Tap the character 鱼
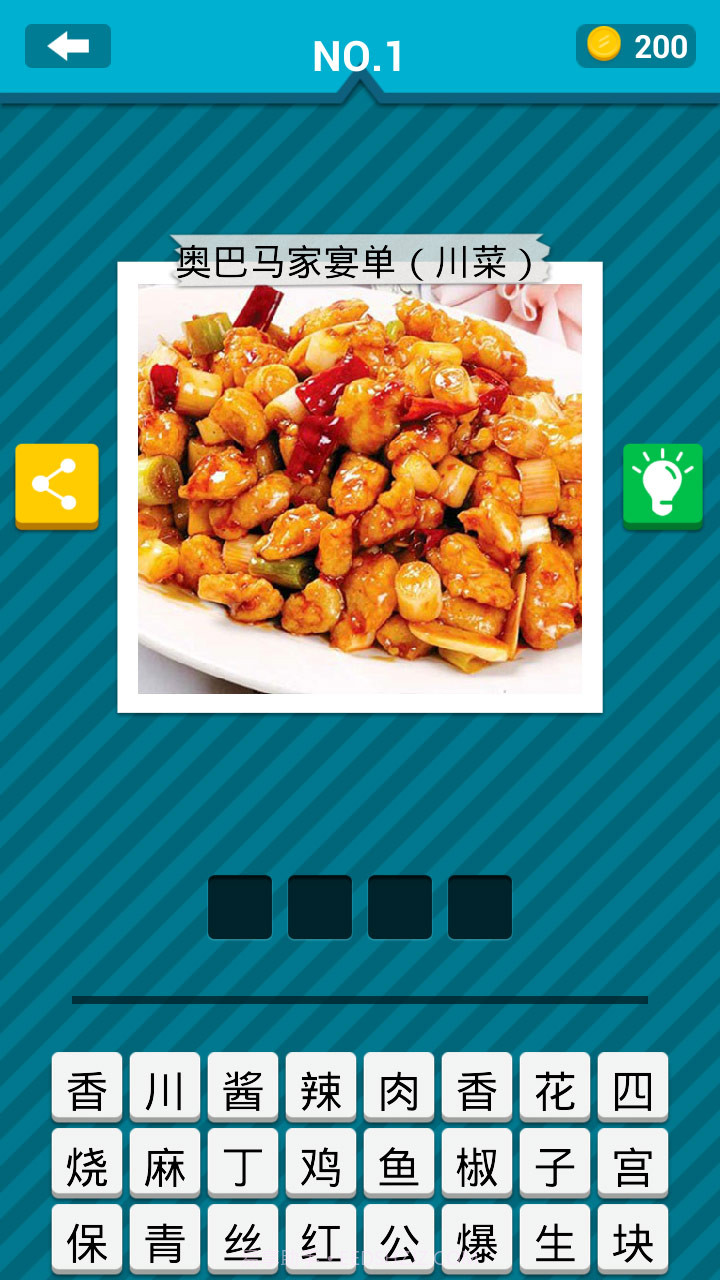 (399, 1166)
